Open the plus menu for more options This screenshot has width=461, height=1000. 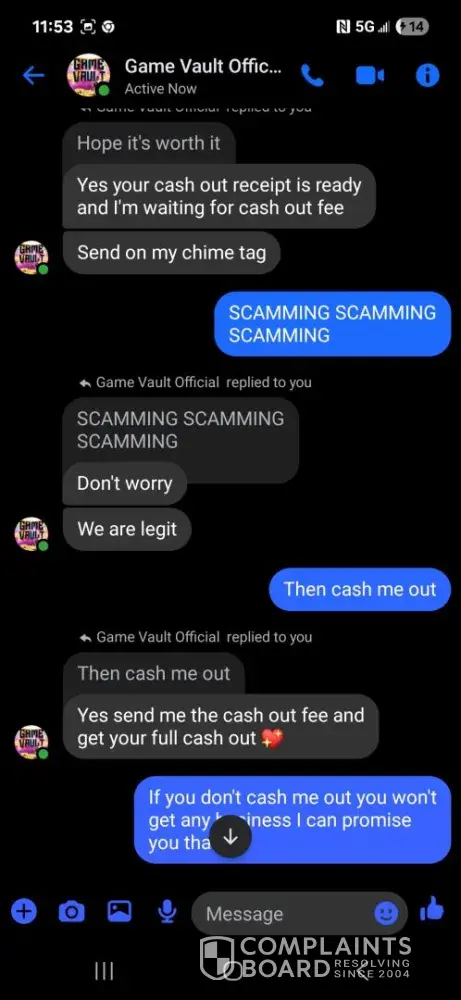pyautogui.click(x=24, y=911)
